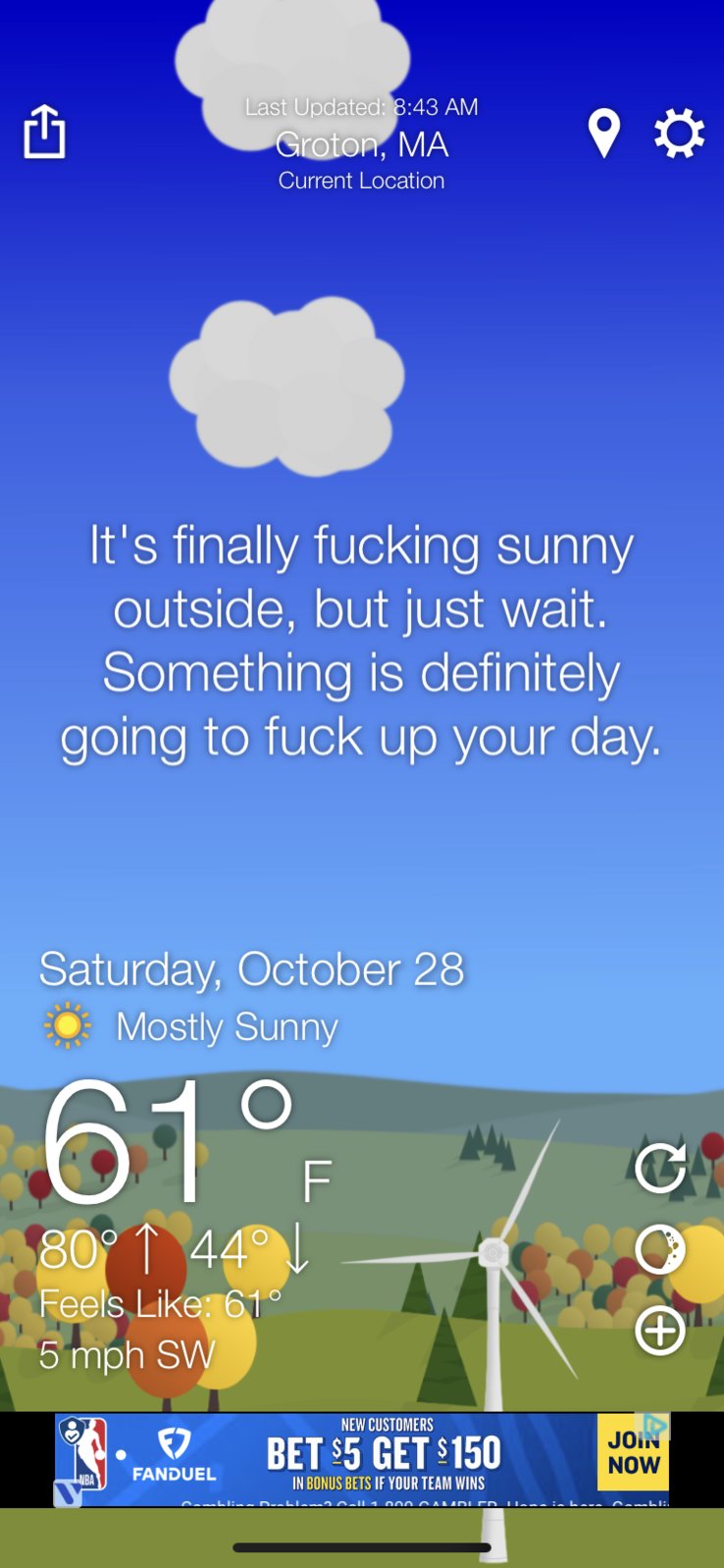Screen dimensions: 724x1568
Task: Share this weather forecast
Action: click(44, 131)
